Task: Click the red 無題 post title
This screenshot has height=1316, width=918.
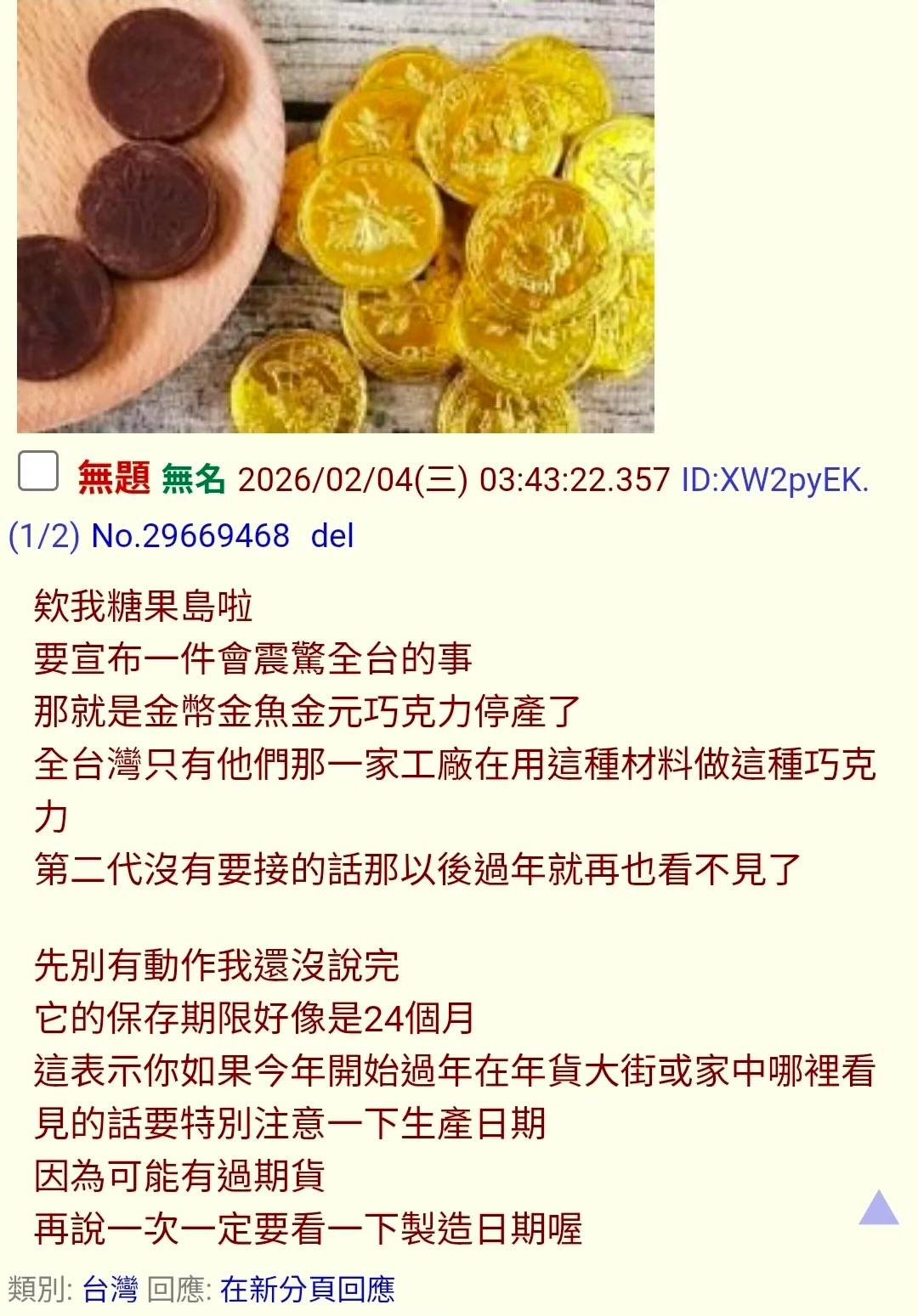Action: 114,478
